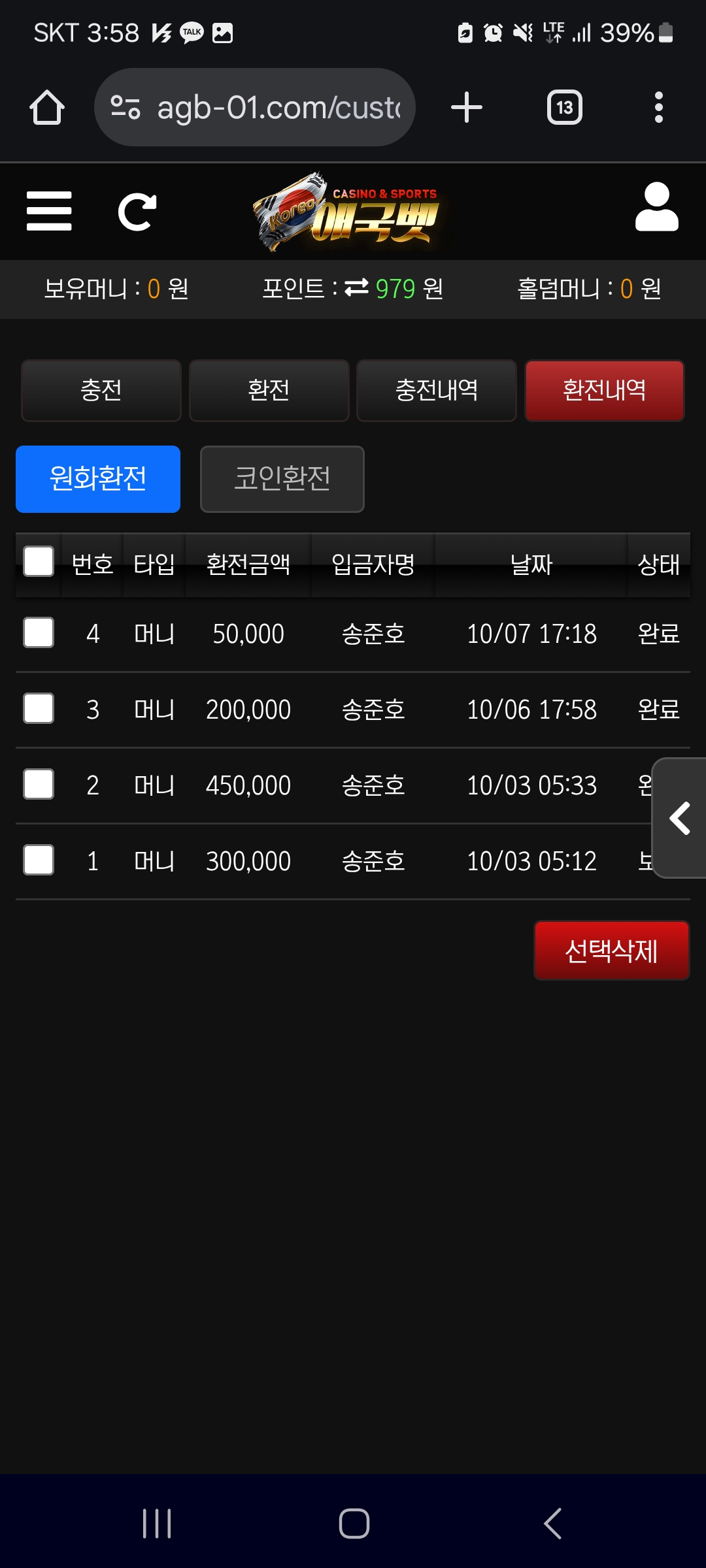This screenshot has width=706, height=1568.
Task: Expand the side panel arrow handle
Action: [x=680, y=818]
